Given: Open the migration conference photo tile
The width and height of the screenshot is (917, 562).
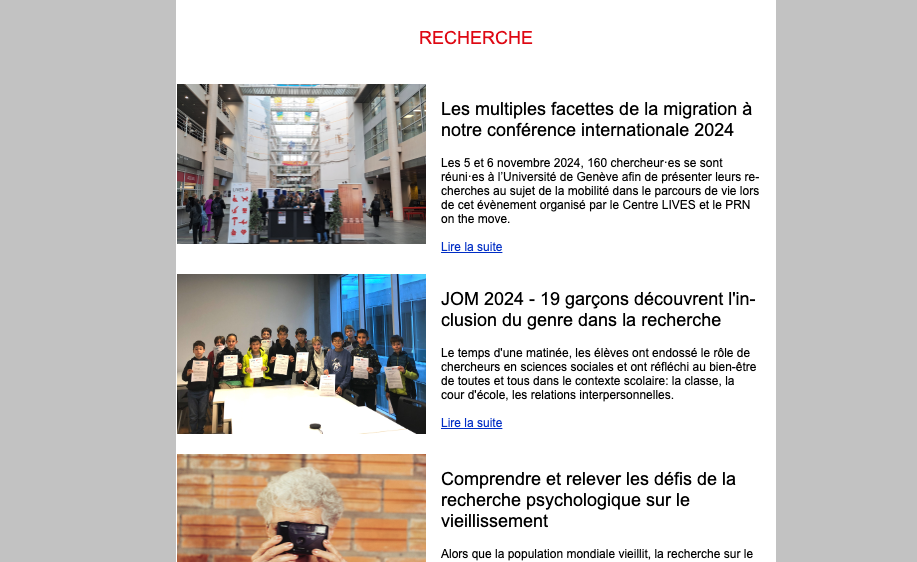Looking at the screenshot, I should pyautogui.click(x=301, y=164).
